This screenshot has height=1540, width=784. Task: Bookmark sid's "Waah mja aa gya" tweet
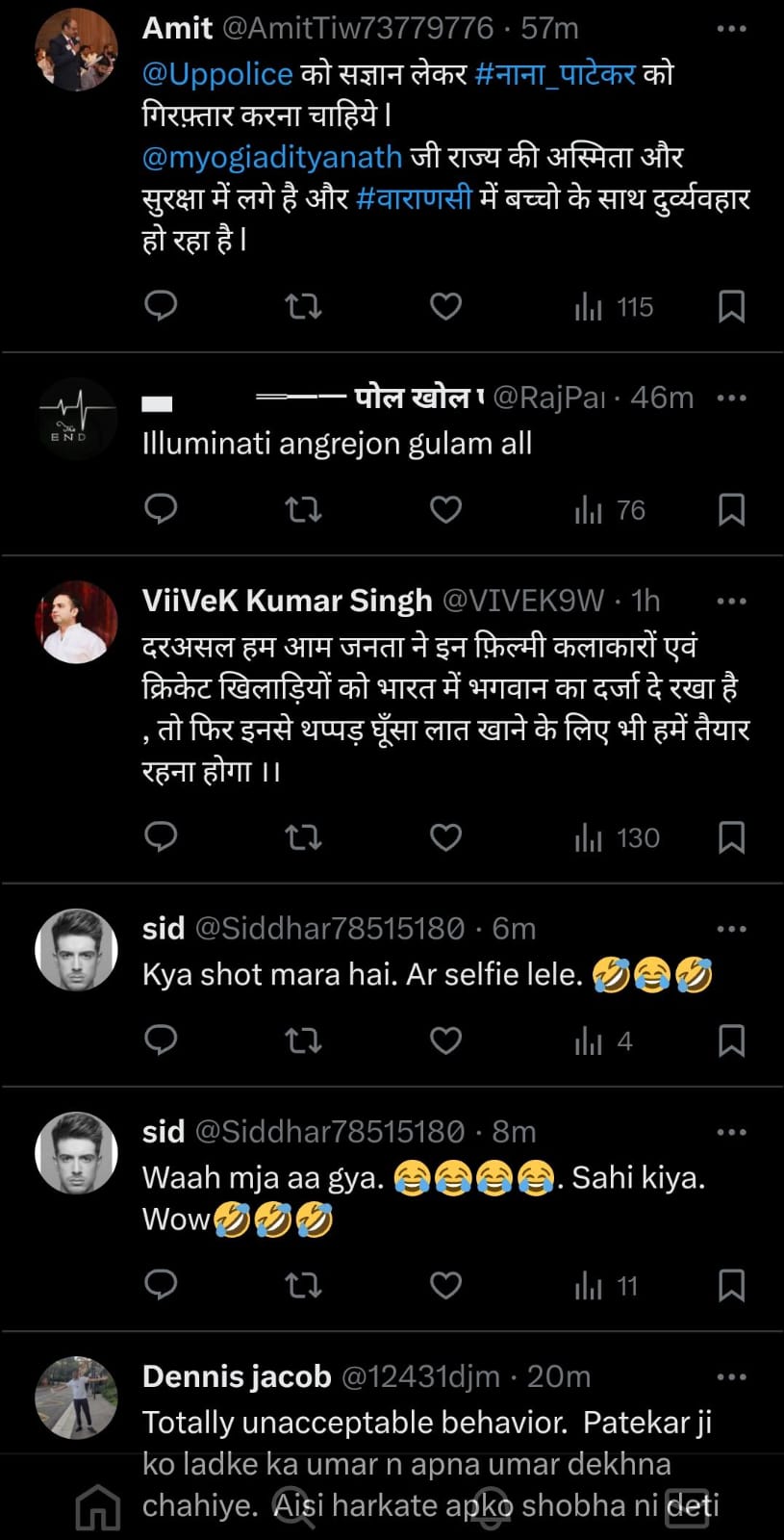pos(731,1286)
